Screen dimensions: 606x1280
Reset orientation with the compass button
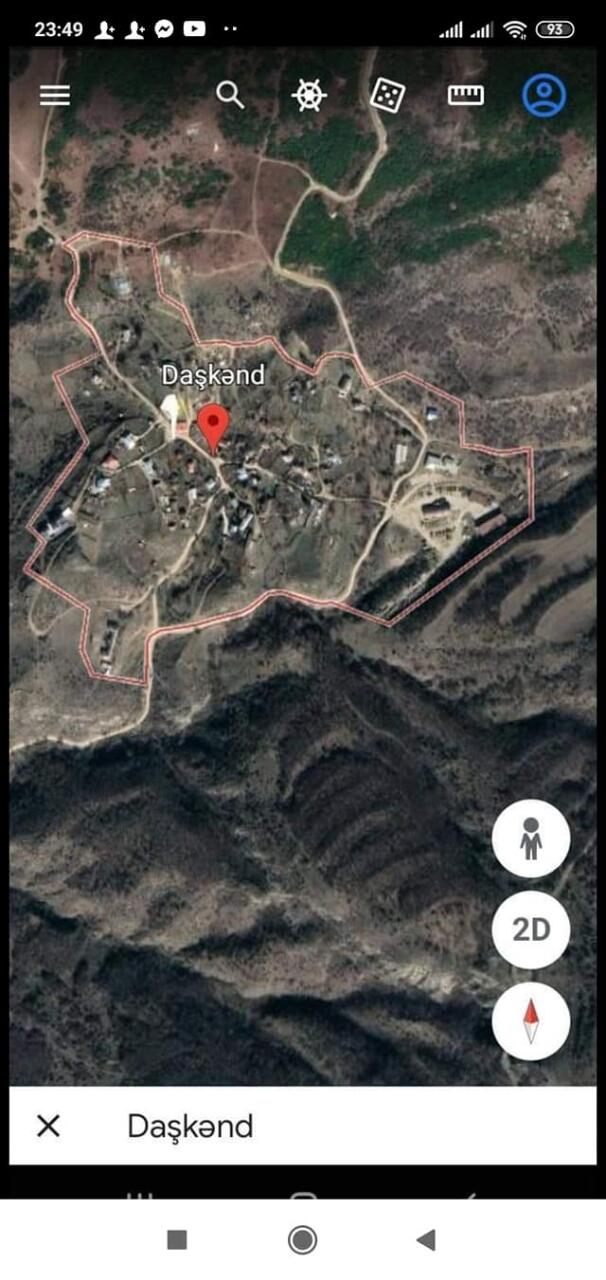pos(531,1021)
